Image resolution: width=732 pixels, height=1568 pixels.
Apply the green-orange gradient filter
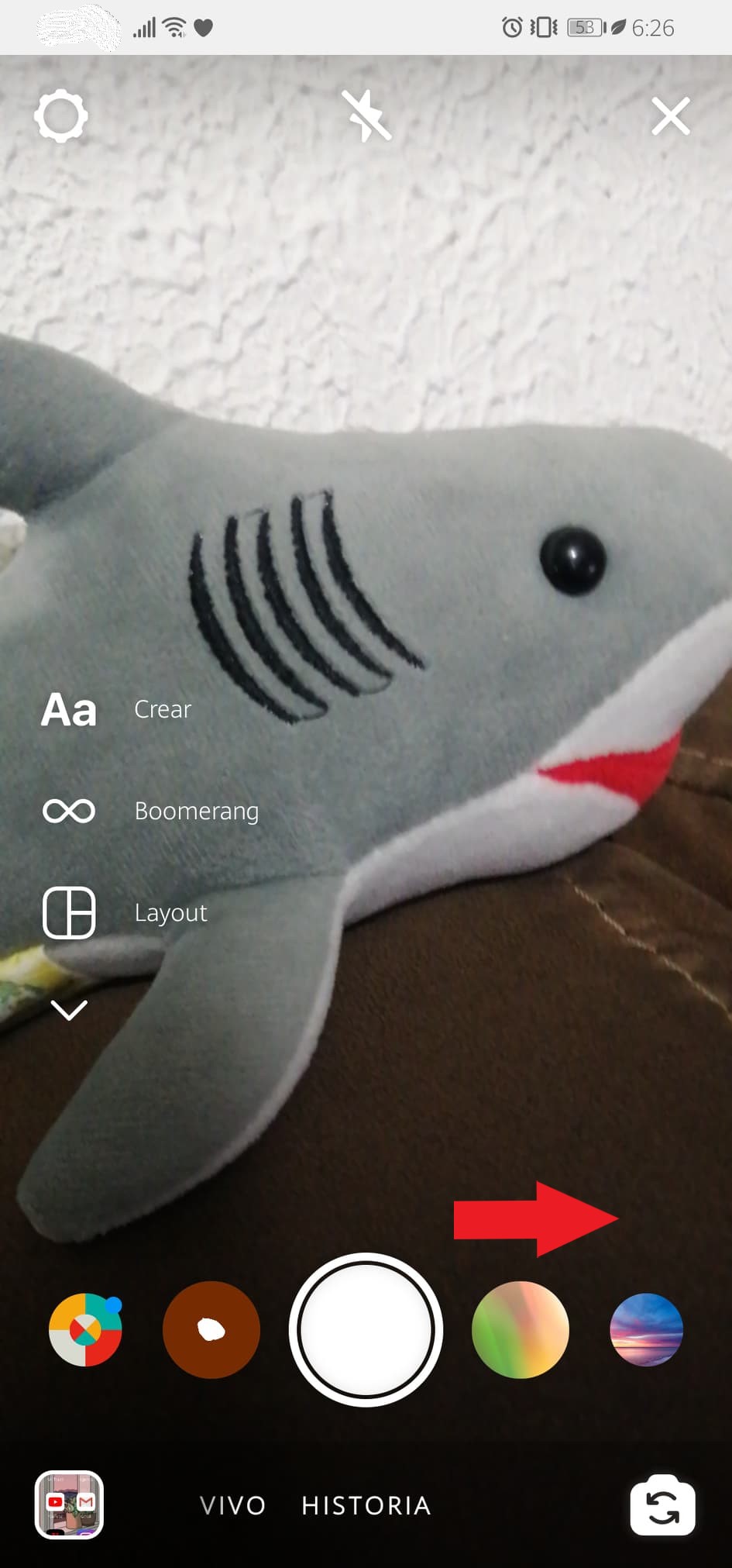click(x=520, y=1329)
